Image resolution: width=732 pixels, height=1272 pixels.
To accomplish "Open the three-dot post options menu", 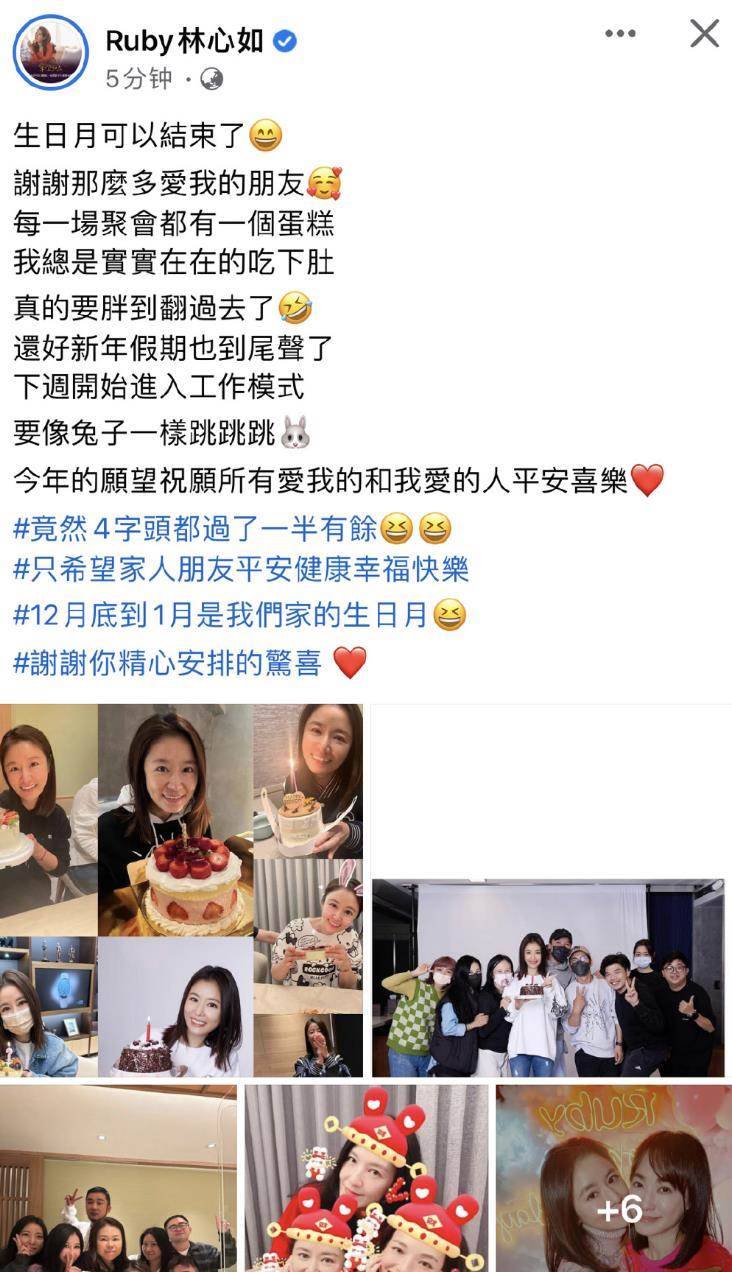I will pos(620,34).
